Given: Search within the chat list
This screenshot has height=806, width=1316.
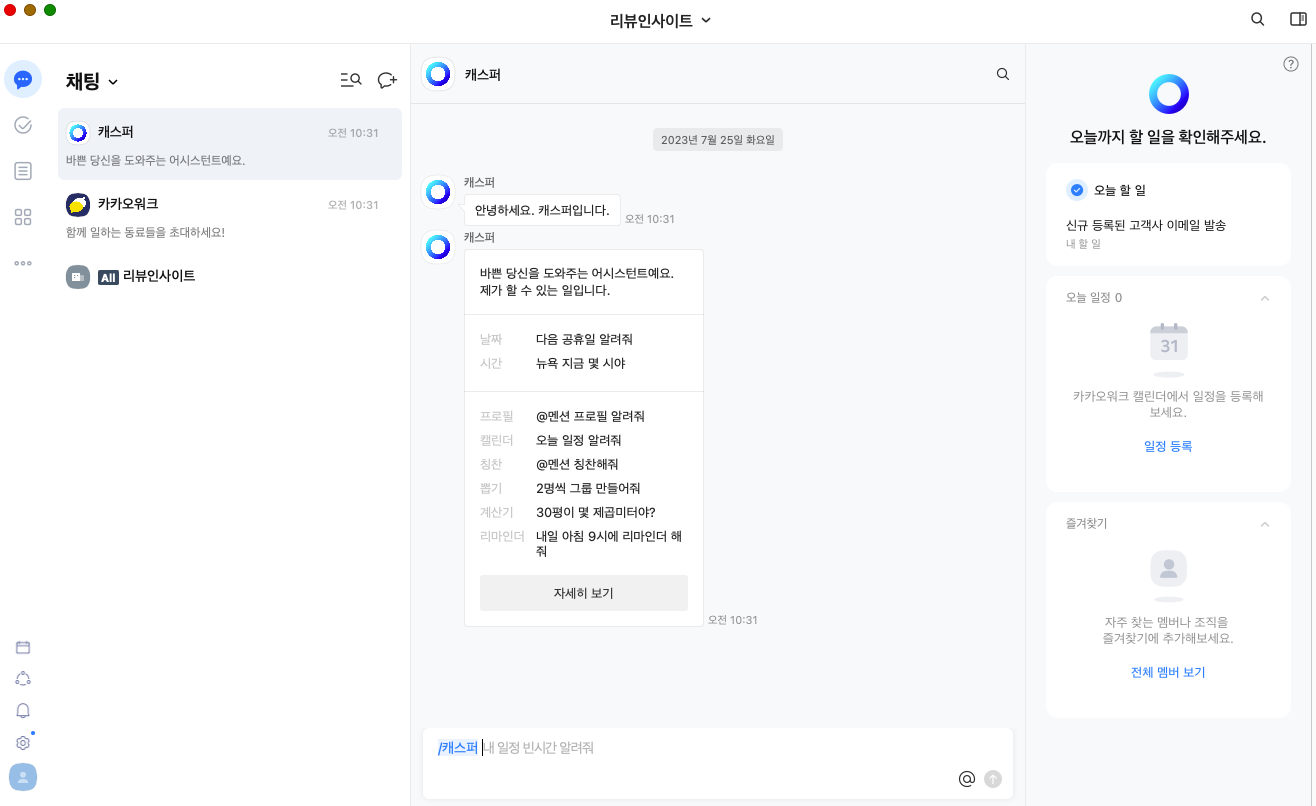Looking at the screenshot, I should (350, 81).
